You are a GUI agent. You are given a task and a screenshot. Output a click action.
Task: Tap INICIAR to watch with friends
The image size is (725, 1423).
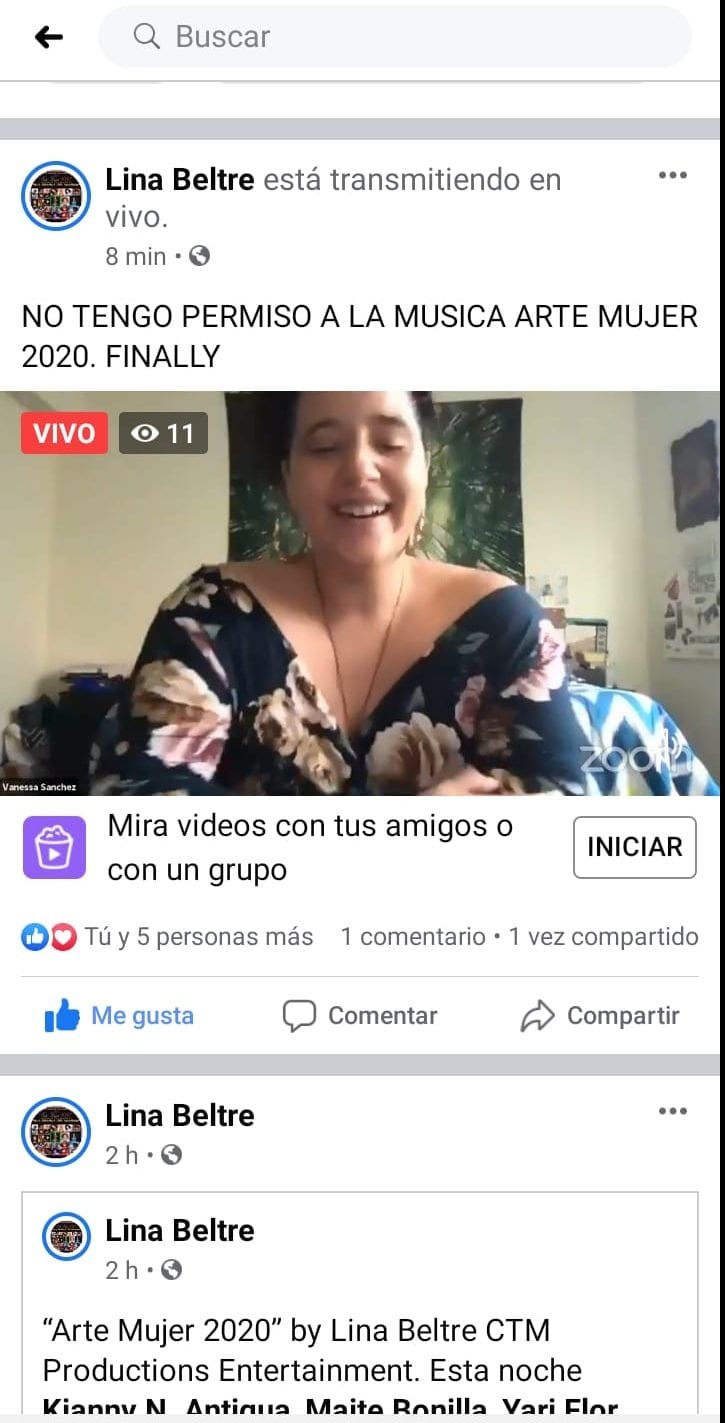pyautogui.click(x=634, y=847)
